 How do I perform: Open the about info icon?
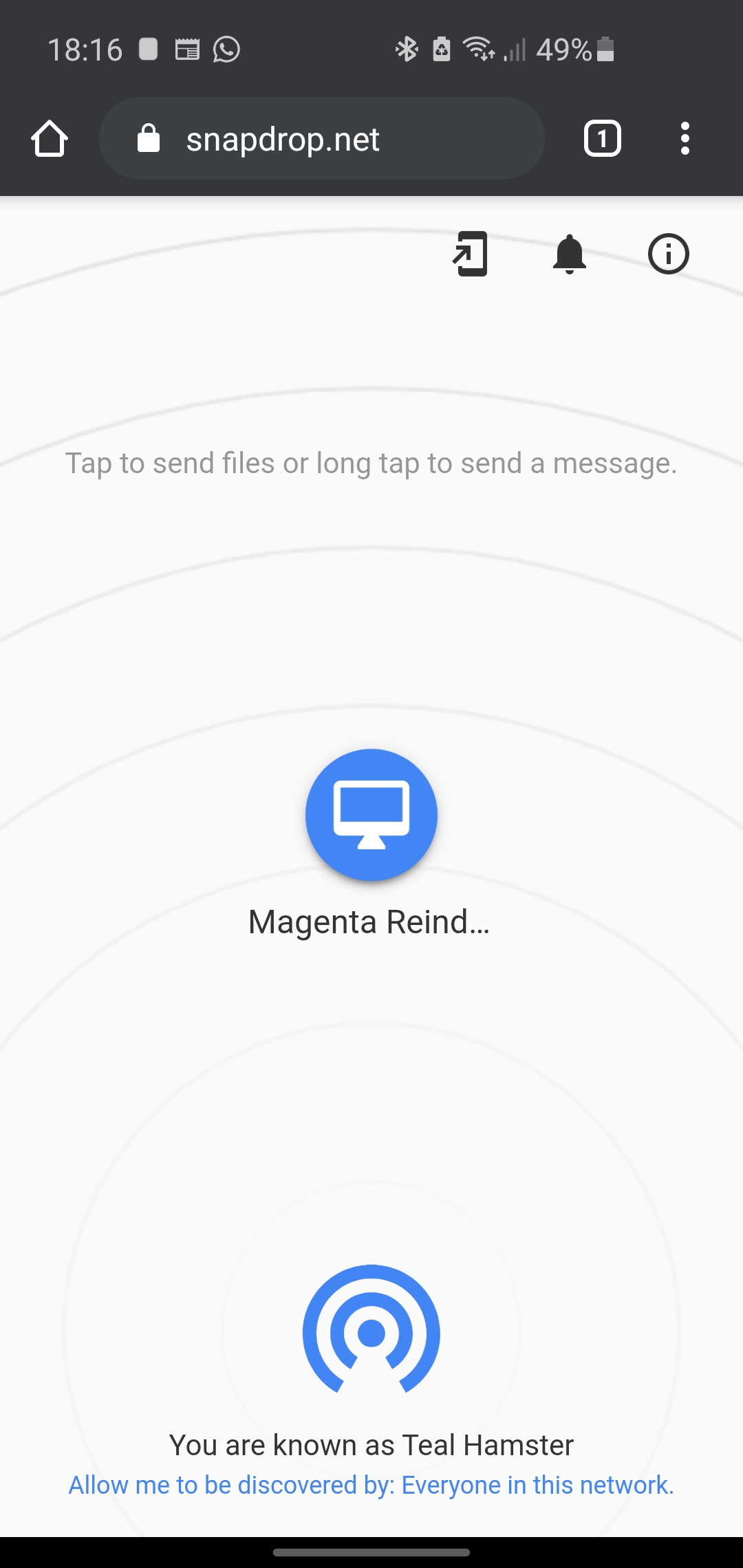click(668, 254)
